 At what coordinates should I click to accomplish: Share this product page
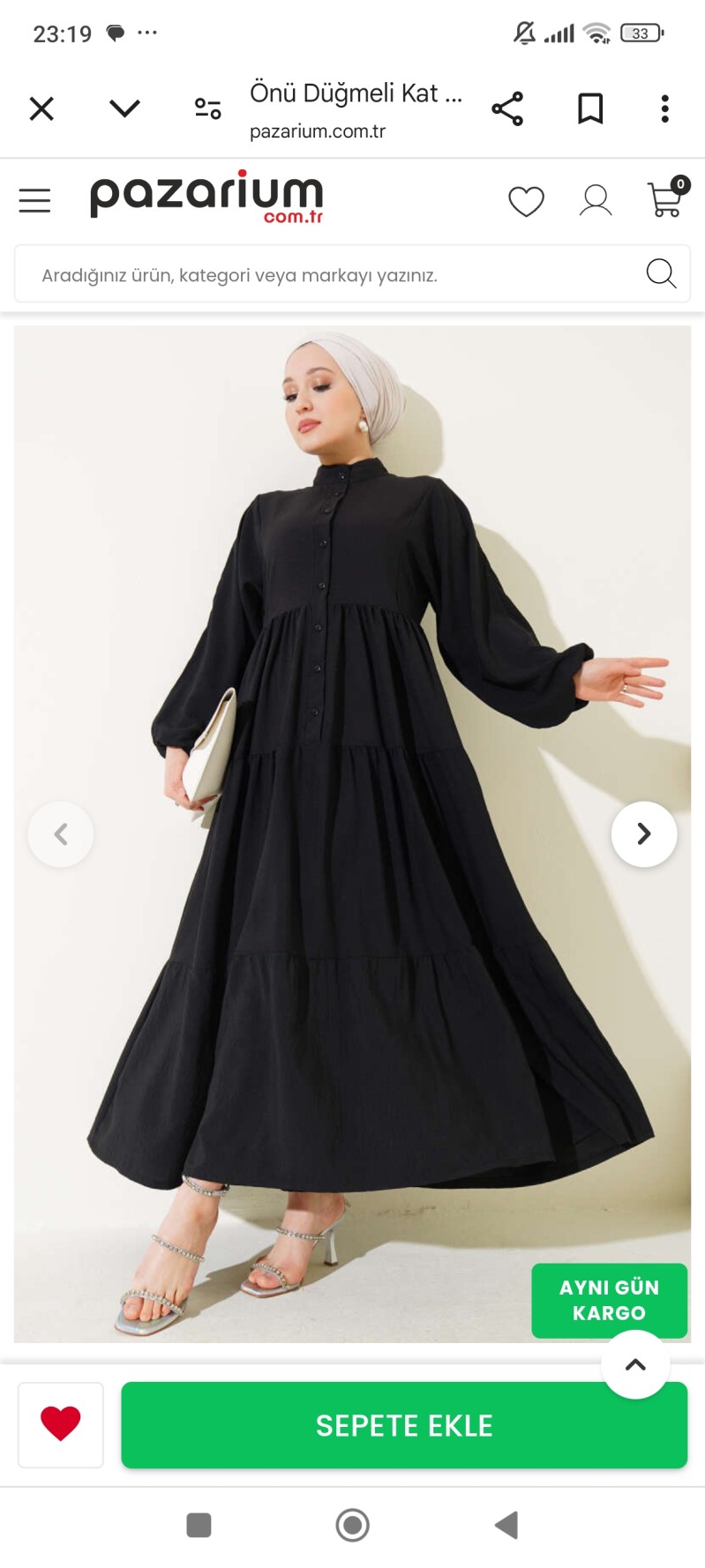point(507,108)
